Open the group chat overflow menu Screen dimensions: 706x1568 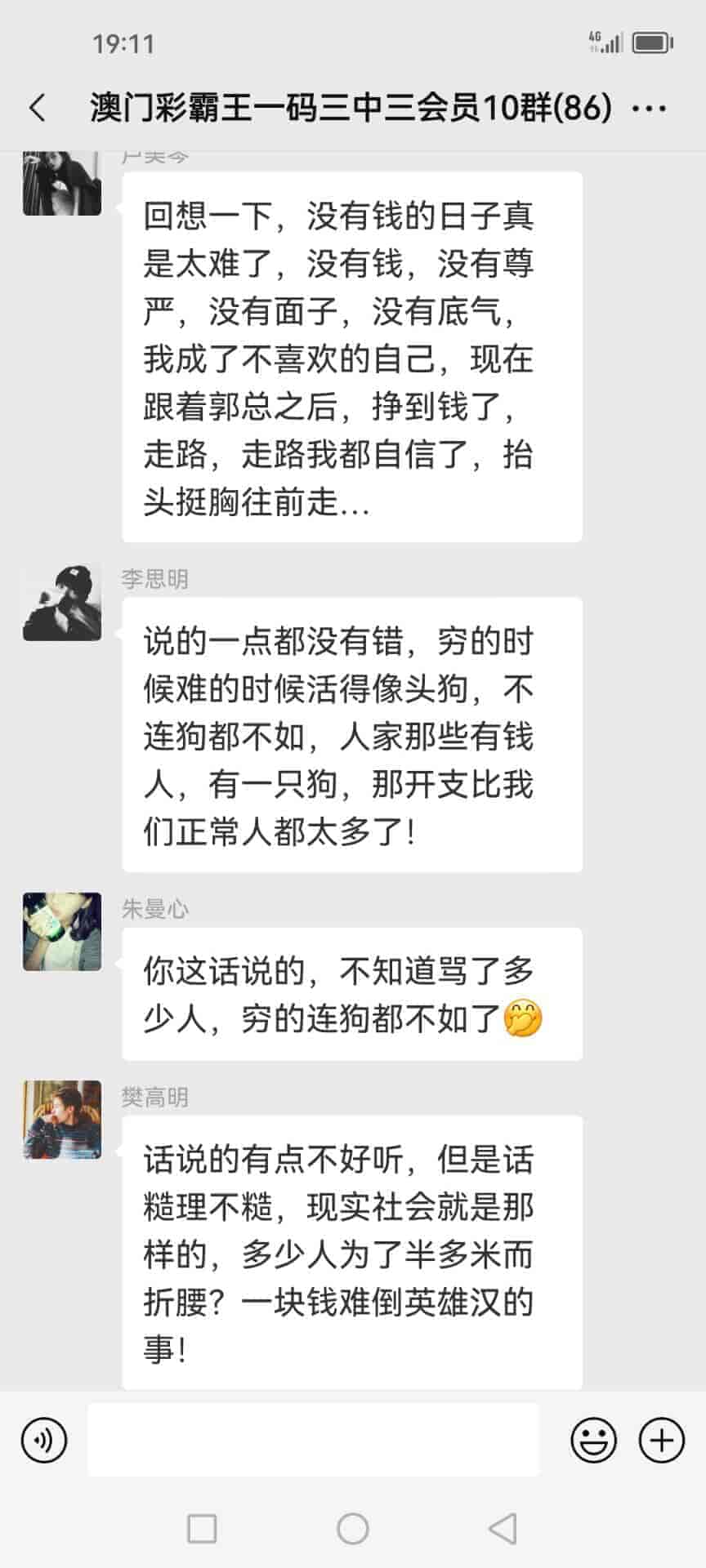tap(650, 108)
